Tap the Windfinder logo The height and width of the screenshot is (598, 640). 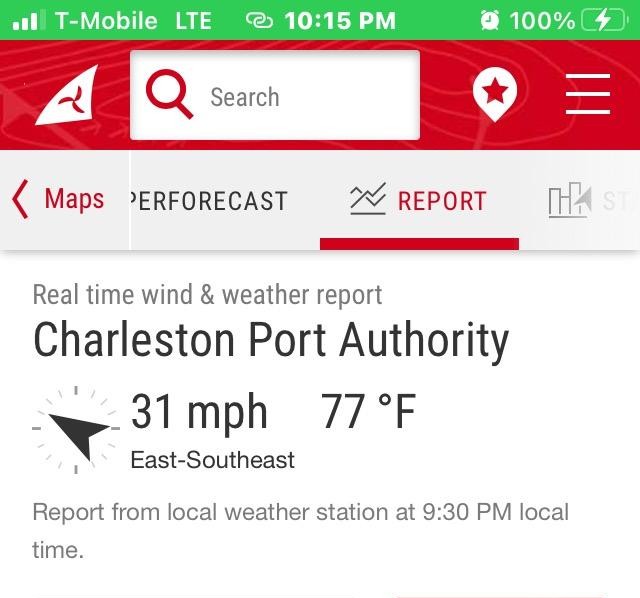click(x=67, y=96)
